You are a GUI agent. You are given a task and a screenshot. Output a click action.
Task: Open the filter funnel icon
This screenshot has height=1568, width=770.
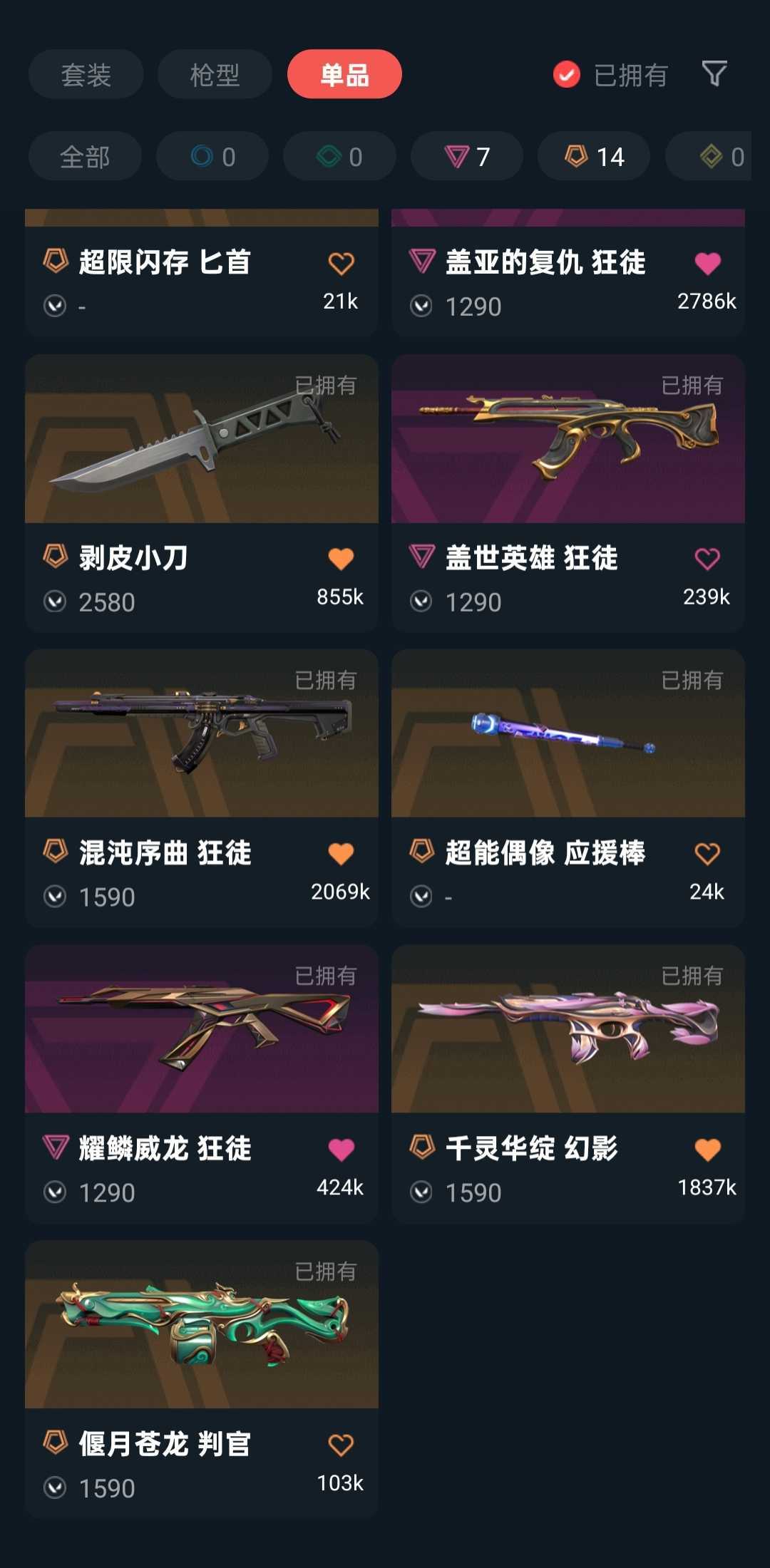point(714,73)
